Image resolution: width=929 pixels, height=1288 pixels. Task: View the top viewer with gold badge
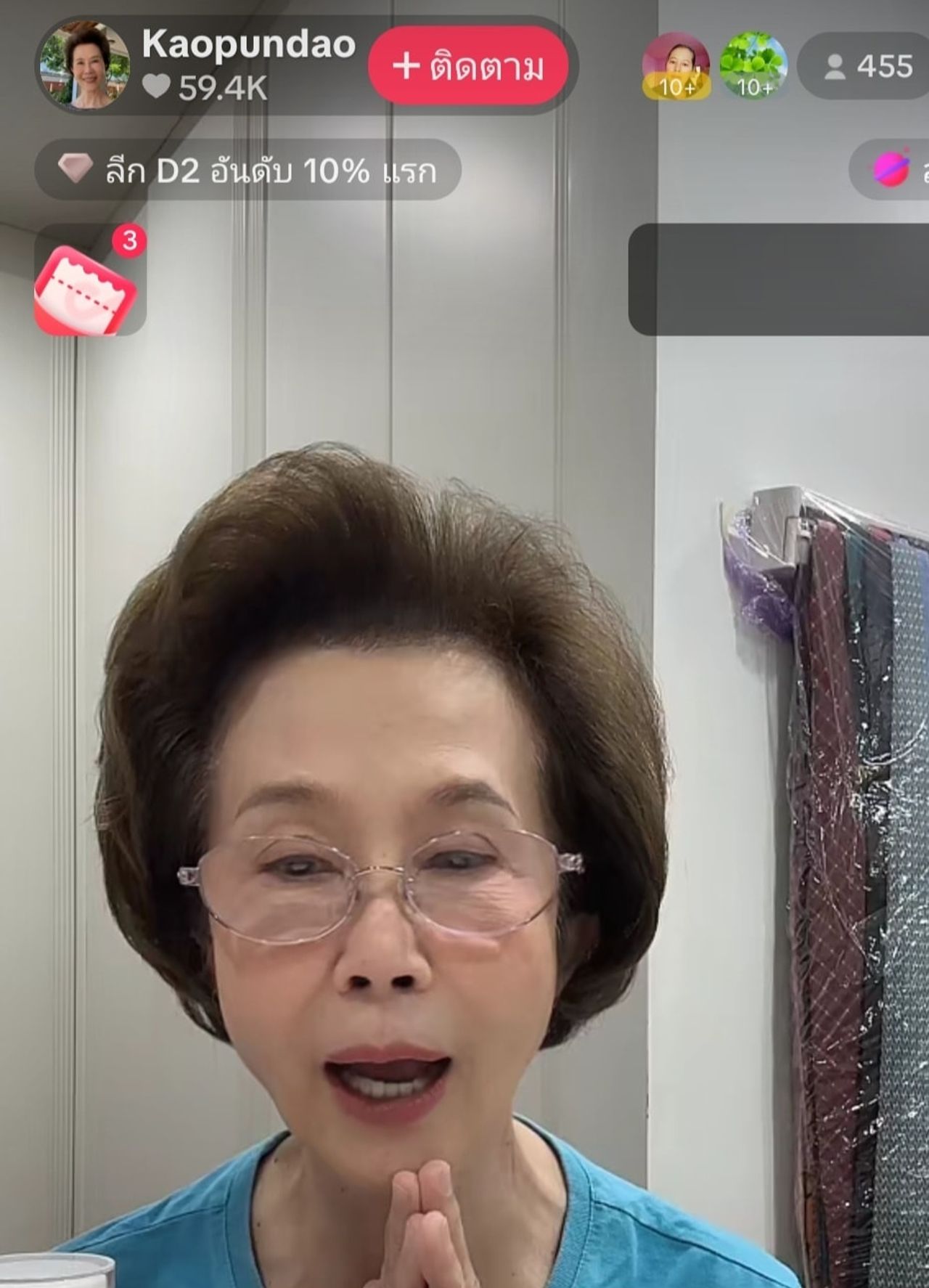tap(676, 66)
